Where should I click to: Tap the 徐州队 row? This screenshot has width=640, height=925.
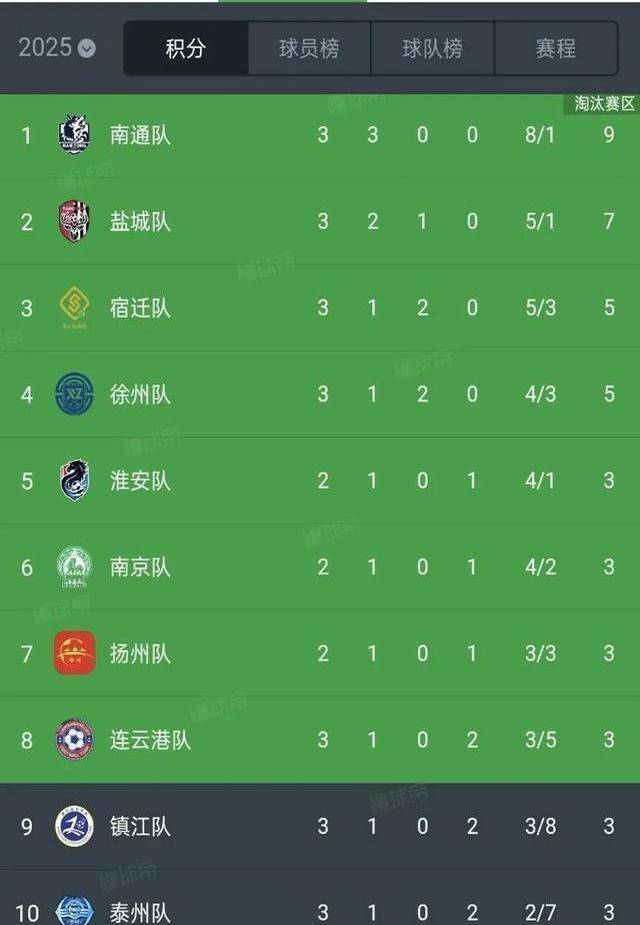point(140,394)
